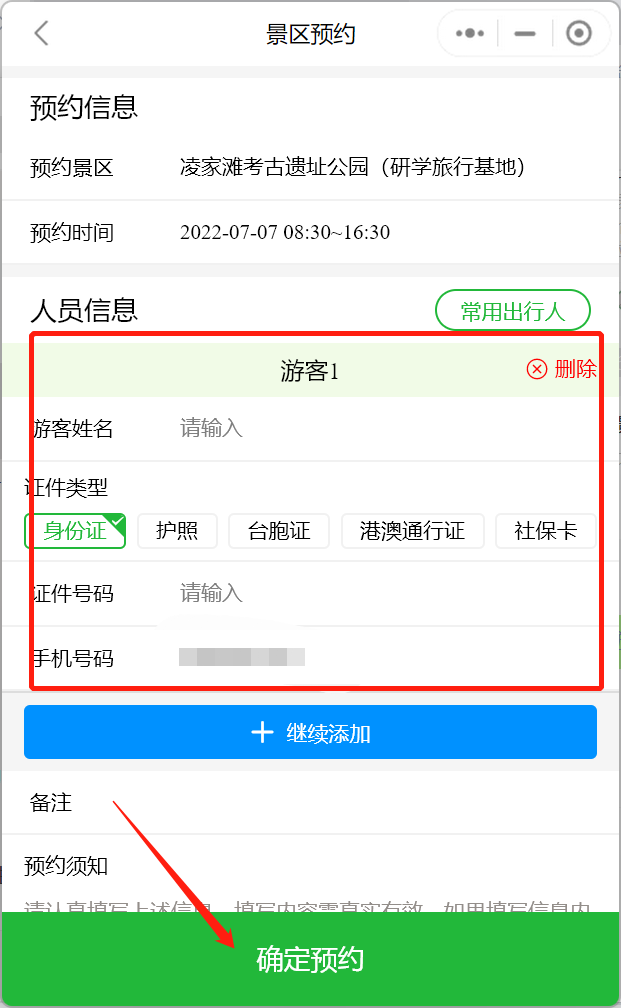Tap 继续添加 to add another visitor
This screenshot has height=1008, width=621.
310,732
